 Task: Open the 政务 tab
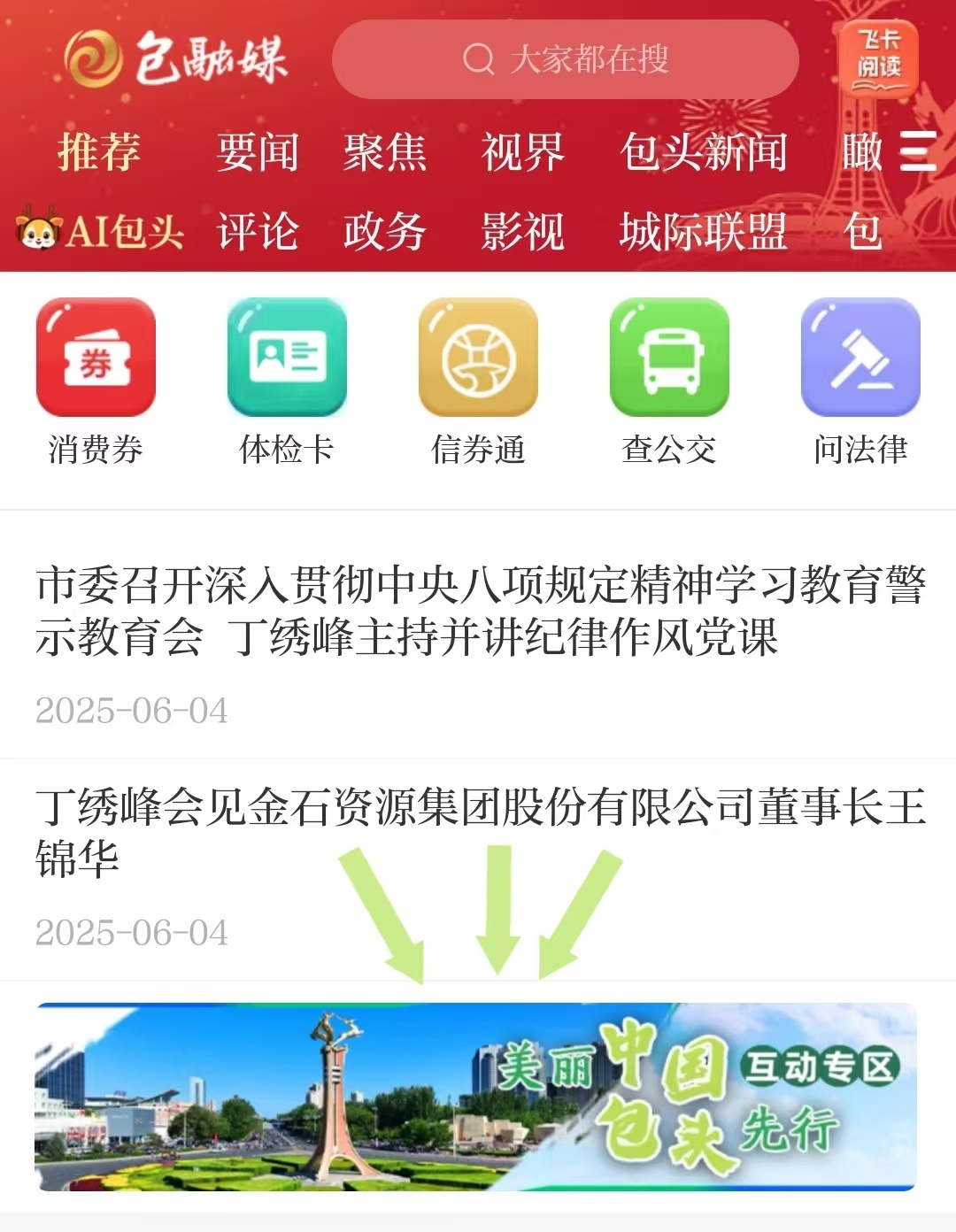(x=385, y=232)
